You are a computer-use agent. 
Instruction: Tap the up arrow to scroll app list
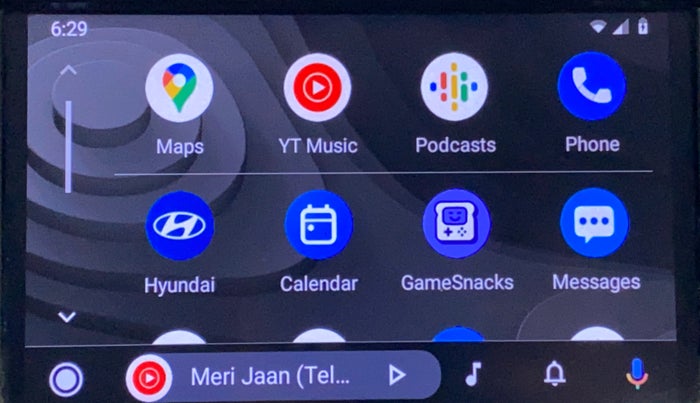pyautogui.click(x=68, y=71)
